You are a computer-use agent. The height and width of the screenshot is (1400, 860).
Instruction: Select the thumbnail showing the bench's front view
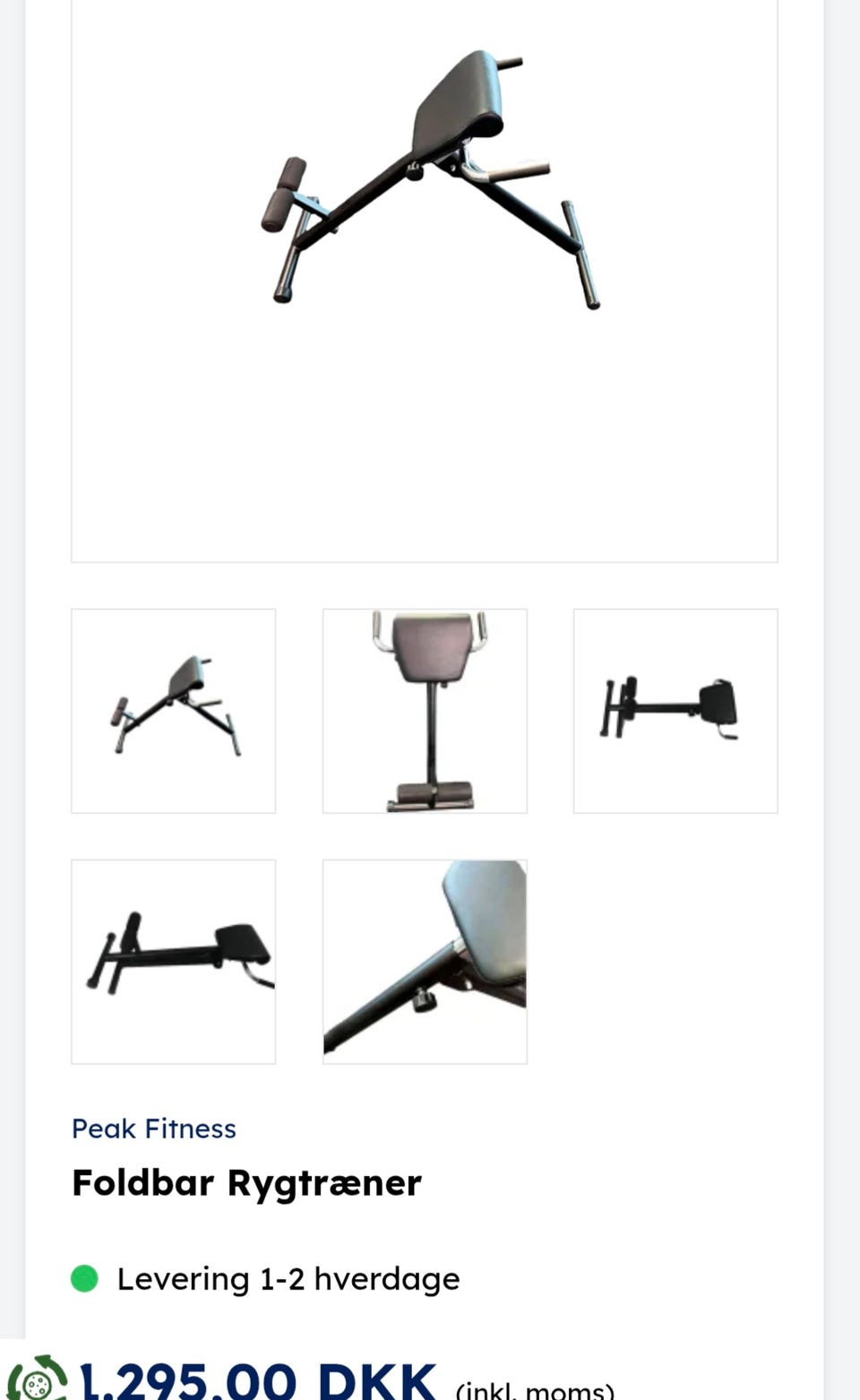point(425,711)
